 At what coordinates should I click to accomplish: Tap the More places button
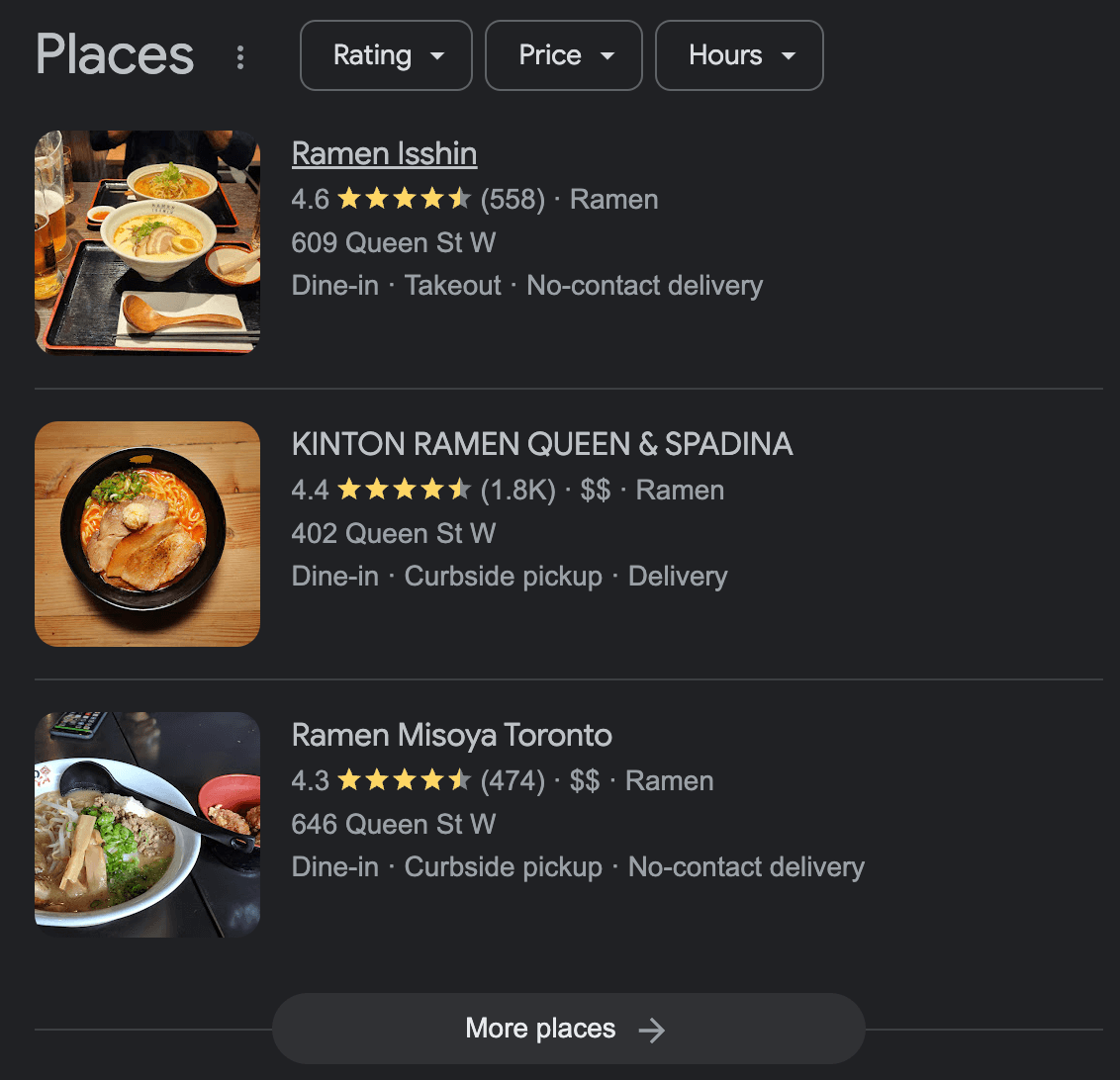click(x=568, y=1029)
